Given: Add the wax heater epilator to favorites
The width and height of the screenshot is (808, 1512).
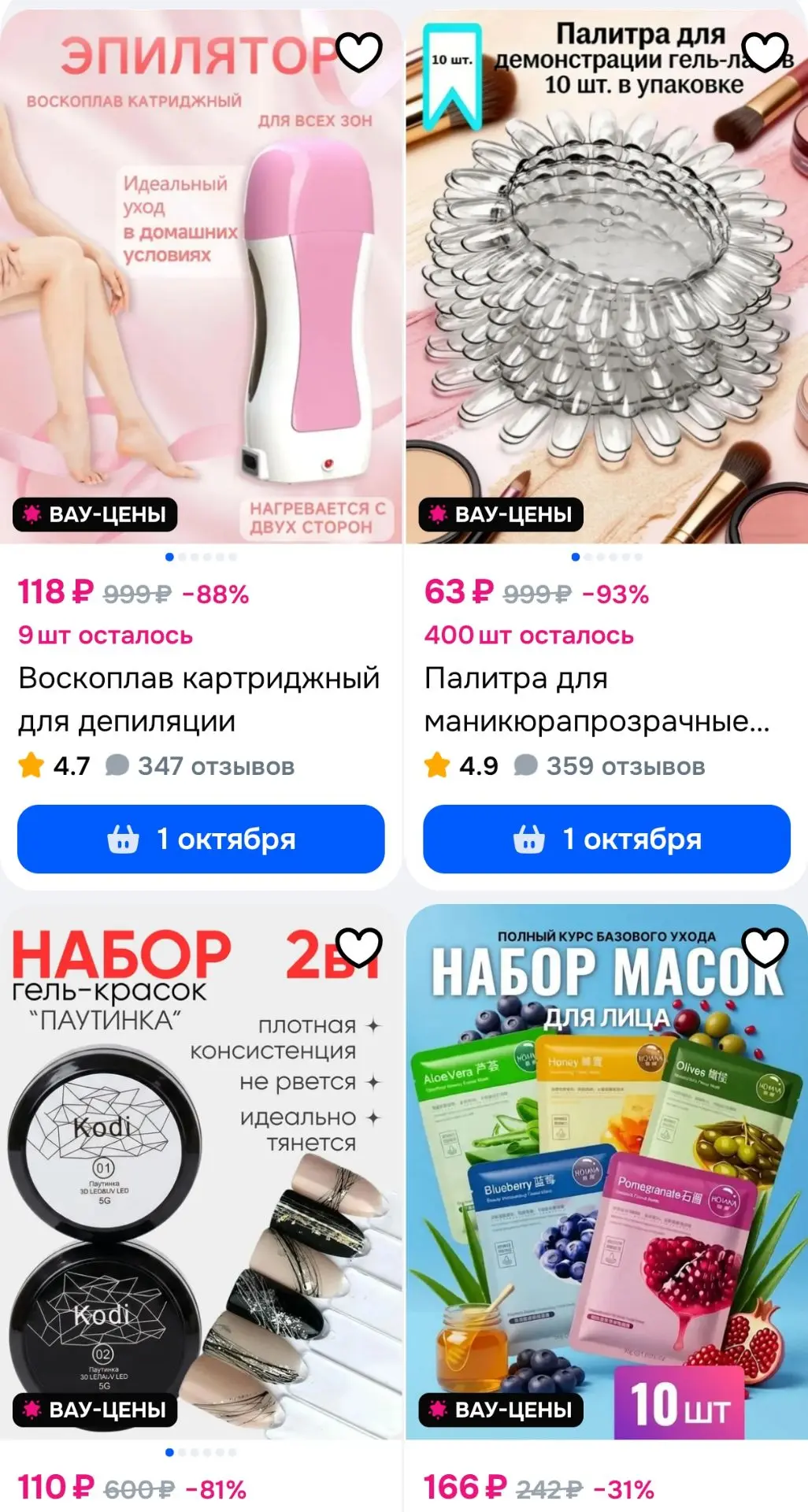Looking at the screenshot, I should tap(359, 52).
